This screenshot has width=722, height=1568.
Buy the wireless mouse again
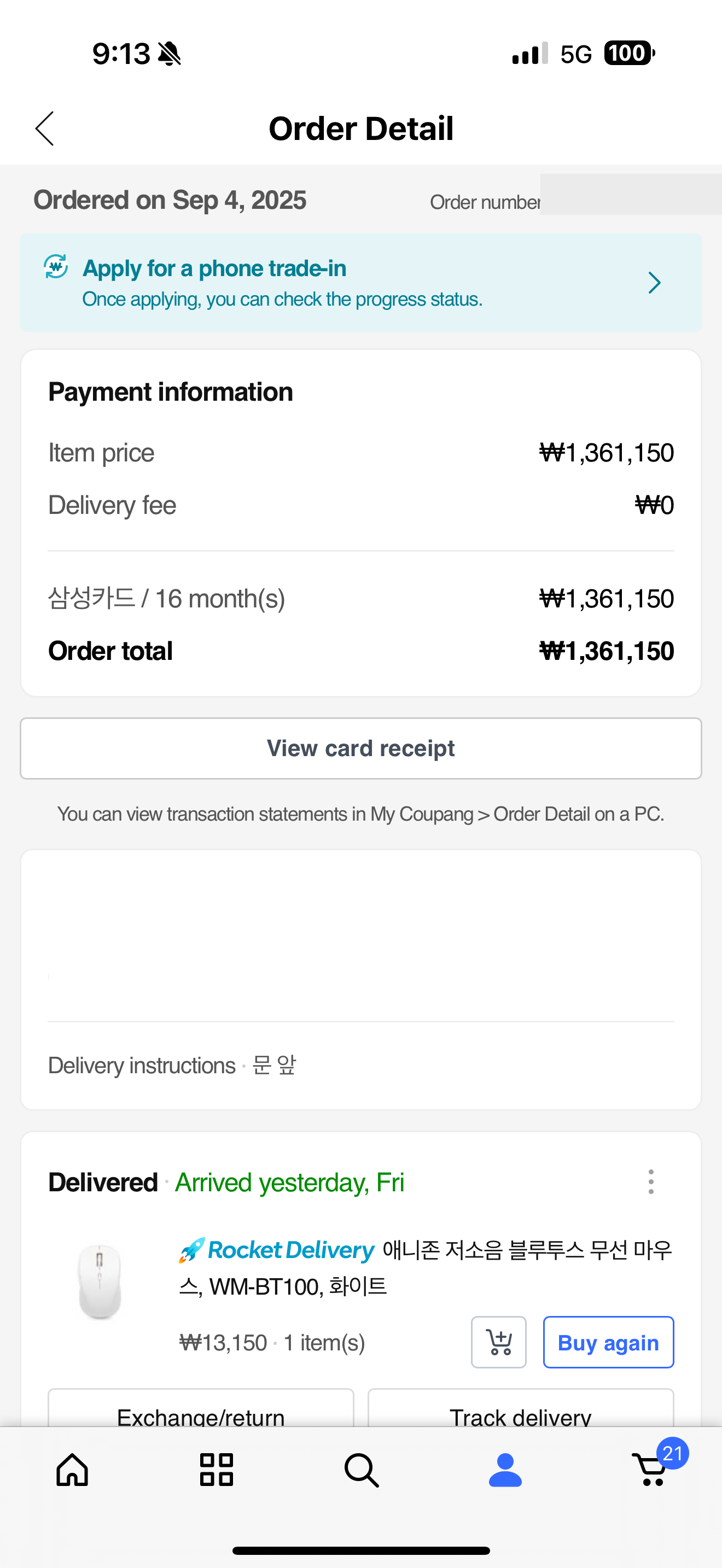(x=608, y=1342)
